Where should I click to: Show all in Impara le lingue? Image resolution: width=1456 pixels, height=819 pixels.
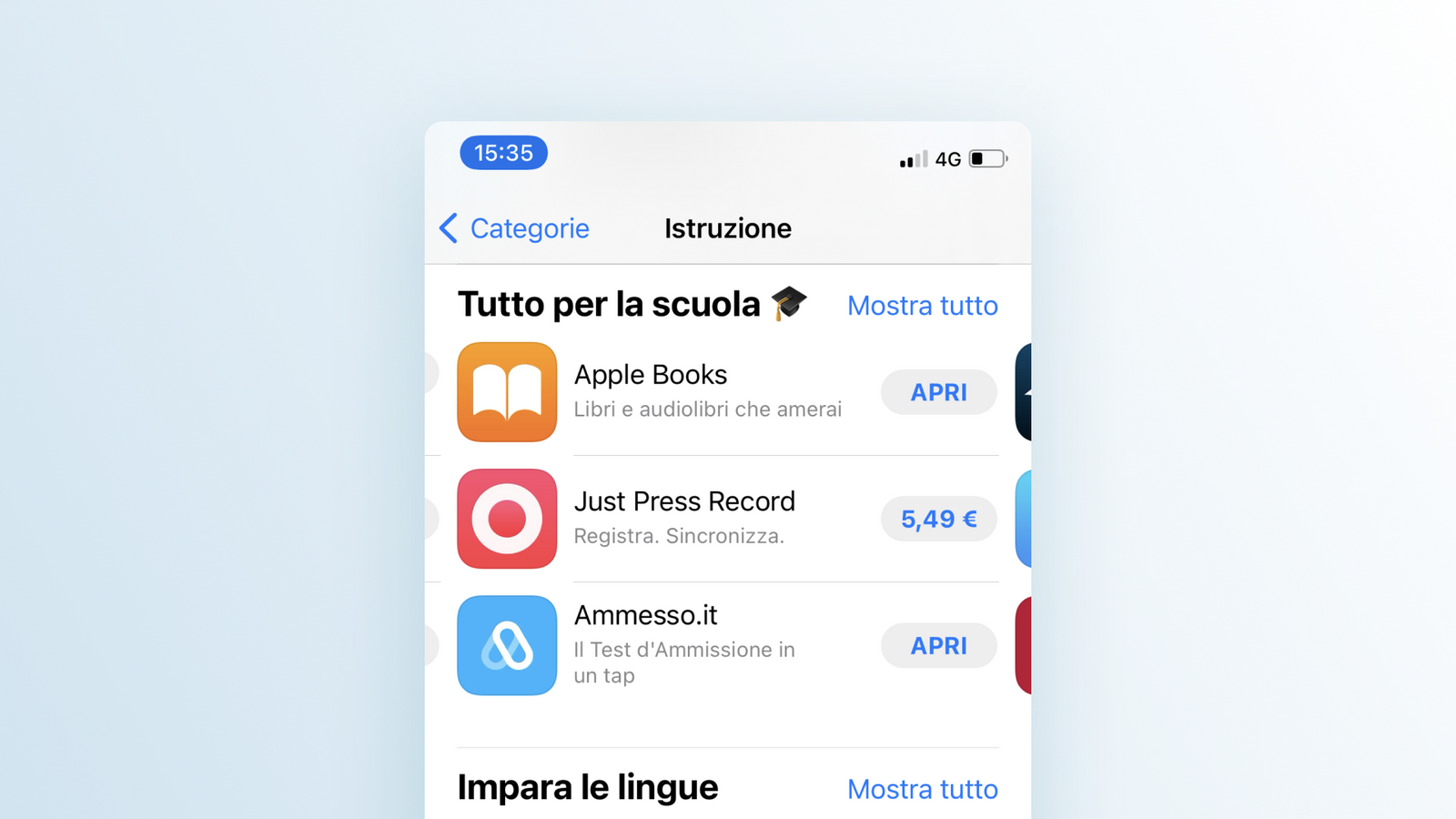click(x=922, y=789)
